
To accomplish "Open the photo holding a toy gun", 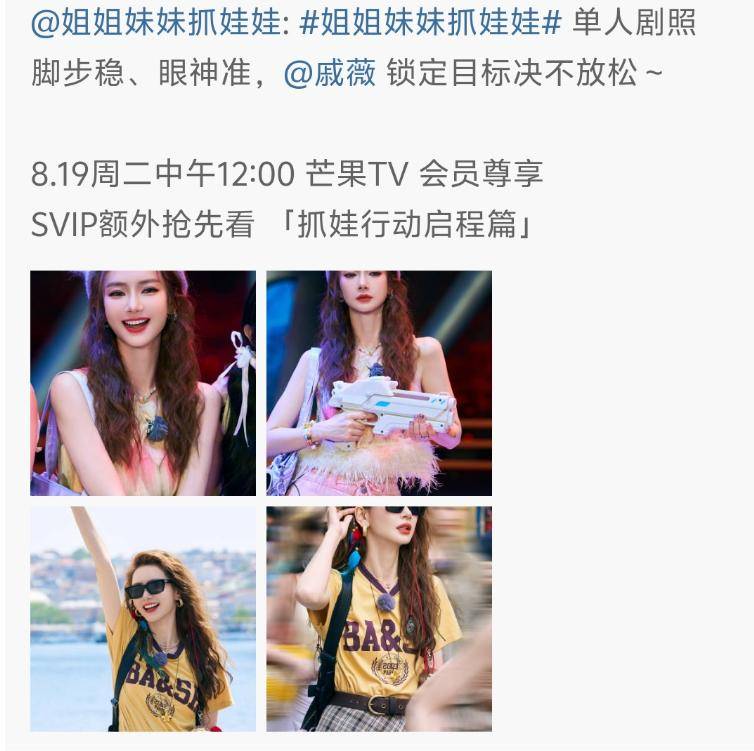I will [379, 382].
